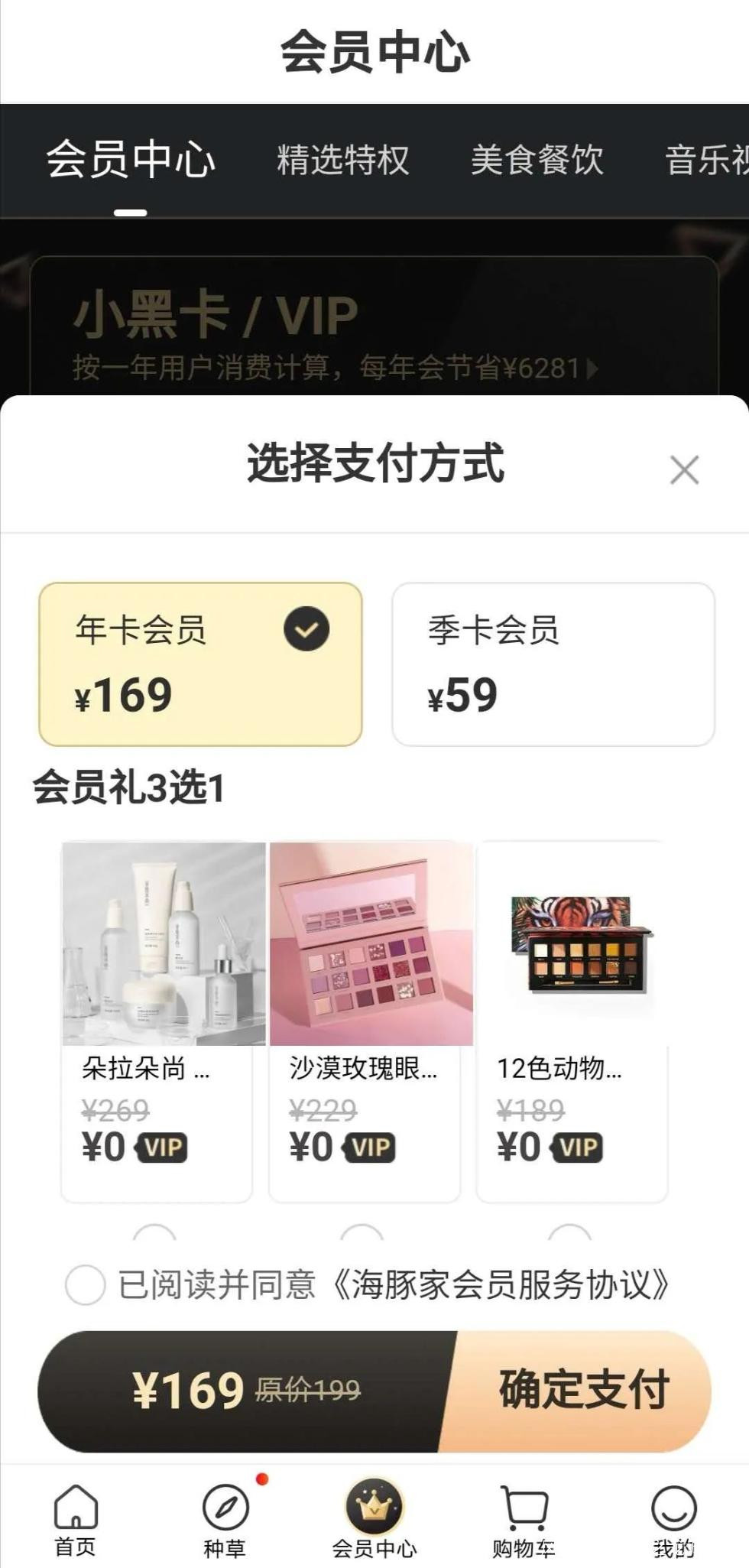Go to the 首页 tab

pyautogui.click(x=76, y=1520)
